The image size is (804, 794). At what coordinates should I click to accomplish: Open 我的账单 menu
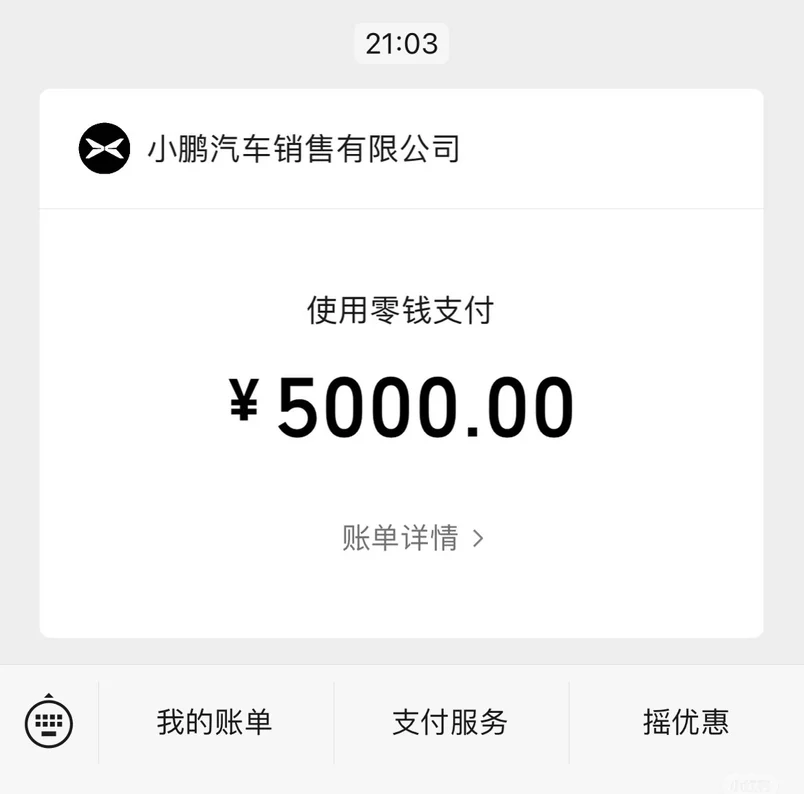click(x=215, y=722)
